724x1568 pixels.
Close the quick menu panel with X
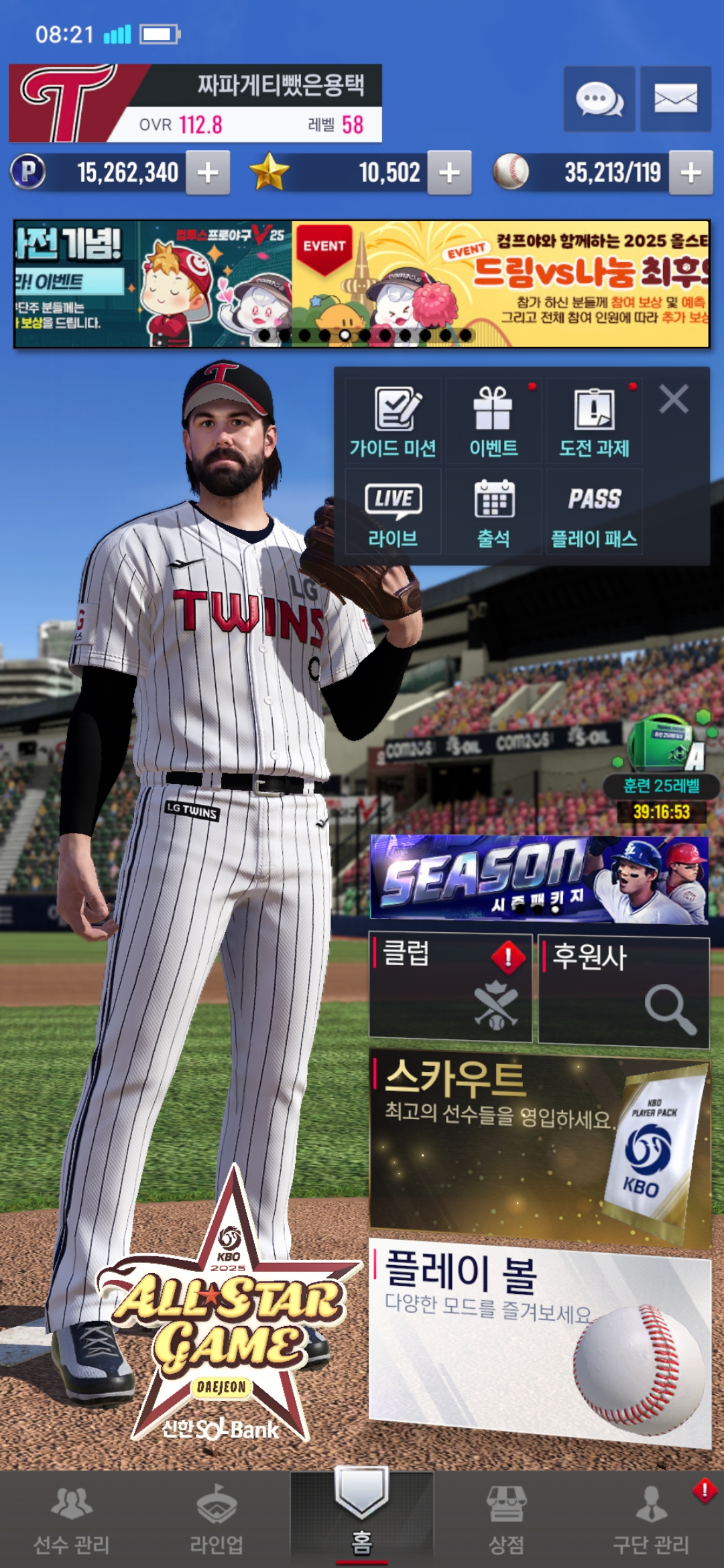674,399
